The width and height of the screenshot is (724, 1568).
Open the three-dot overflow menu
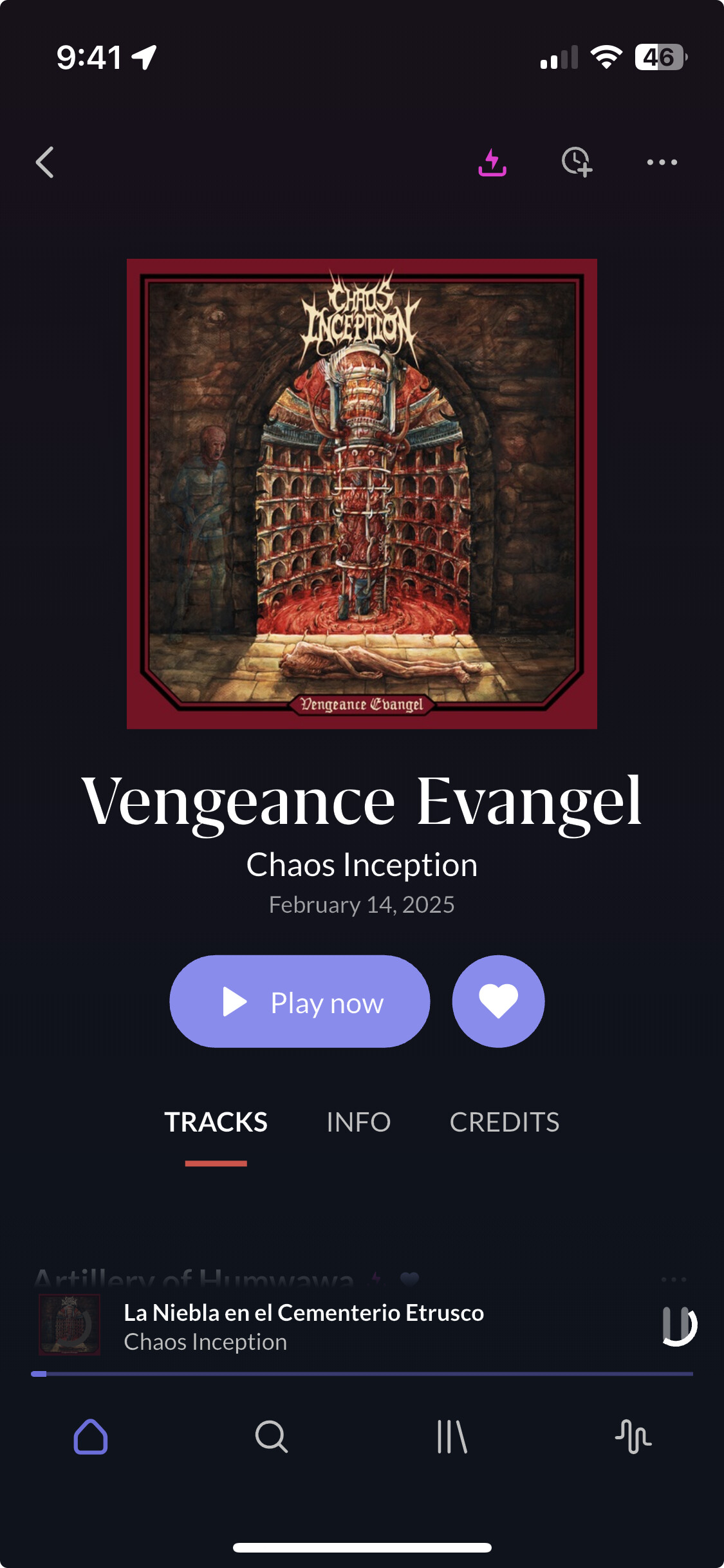click(x=662, y=162)
